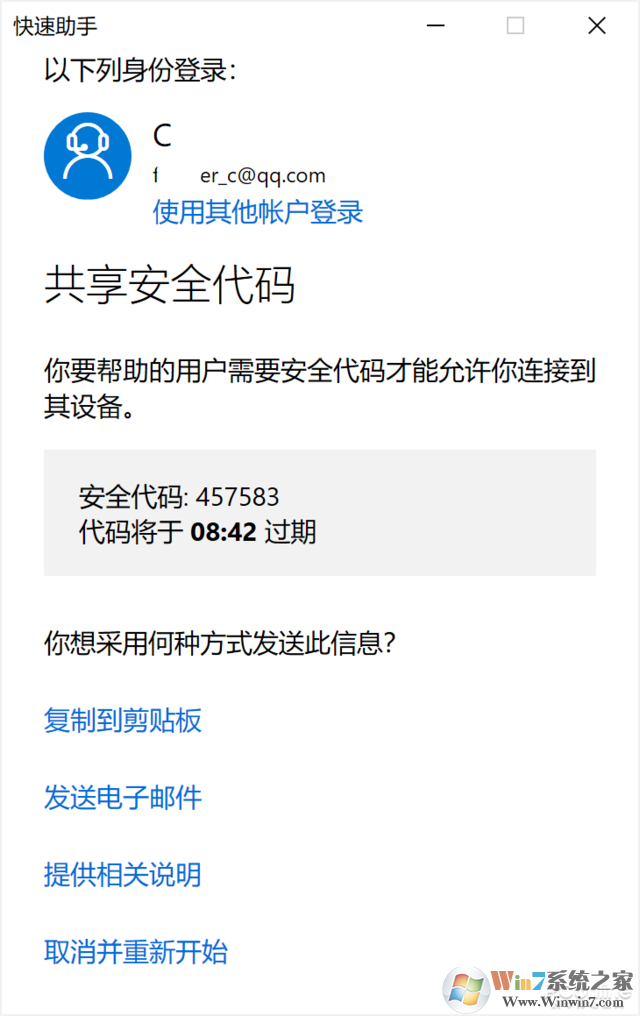The width and height of the screenshot is (640, 1016).
Task: Select 复制到剪贴板 to copy the code
Action: (x=123, y=720)
